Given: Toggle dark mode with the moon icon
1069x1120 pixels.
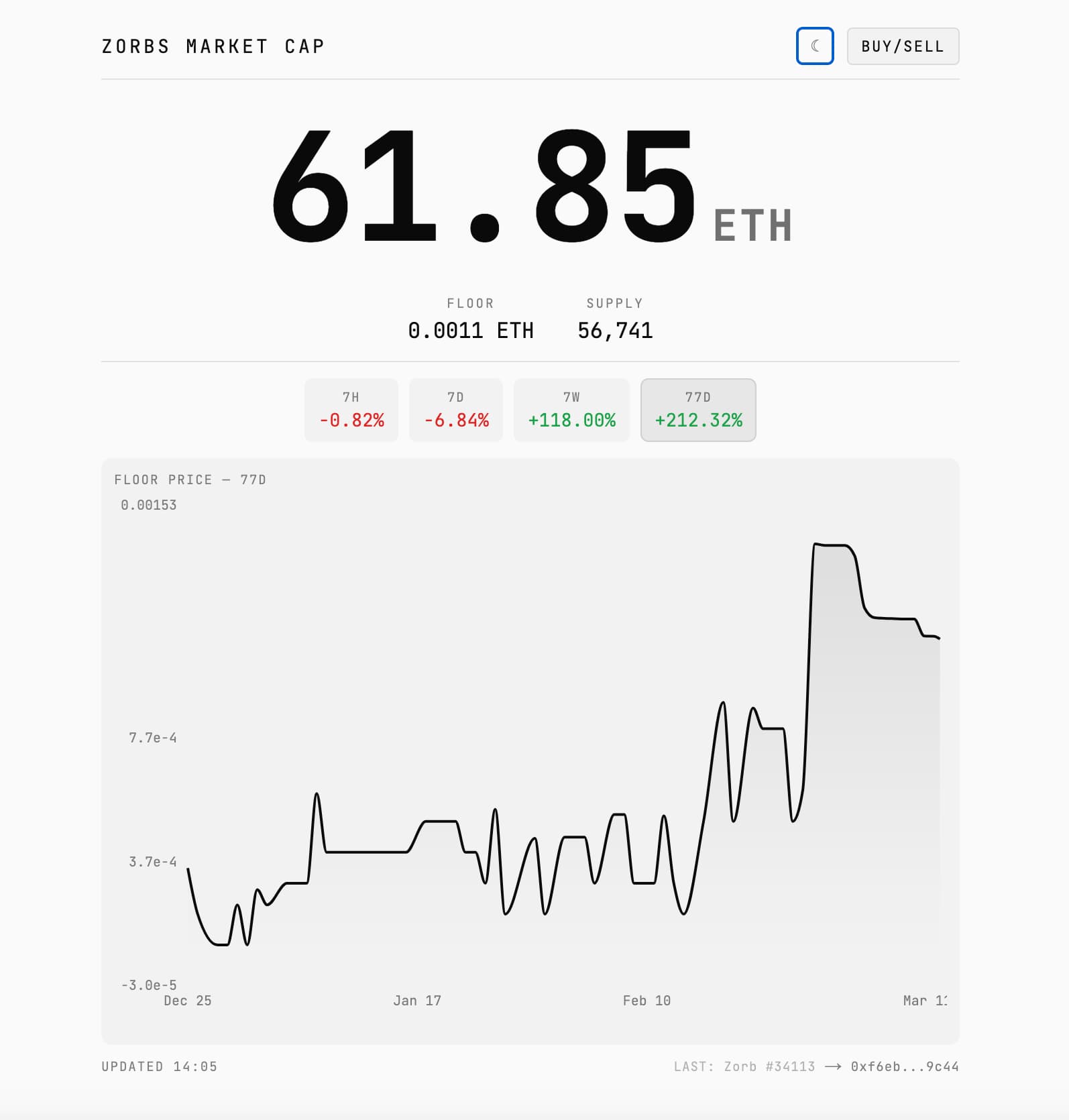Looking at the screenshot, I should [x=814, y=46].
